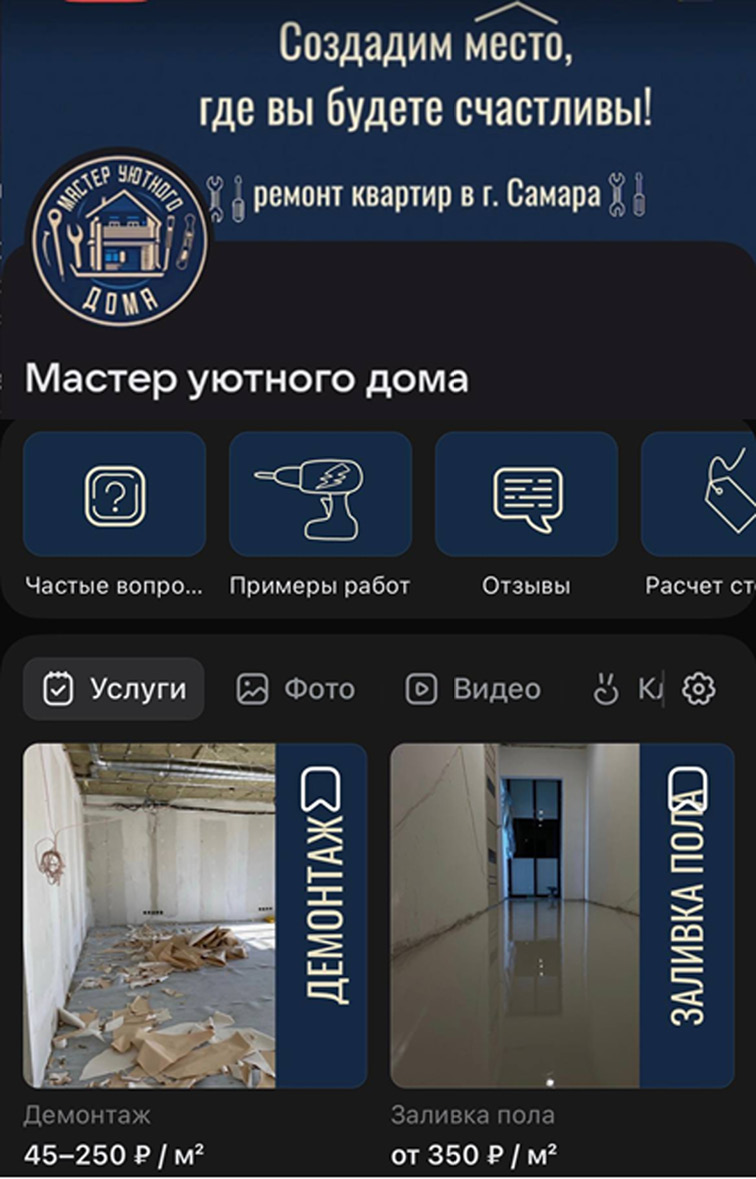
Task: Bookmark the Заливка пола service
Action: tap(688, 787)
